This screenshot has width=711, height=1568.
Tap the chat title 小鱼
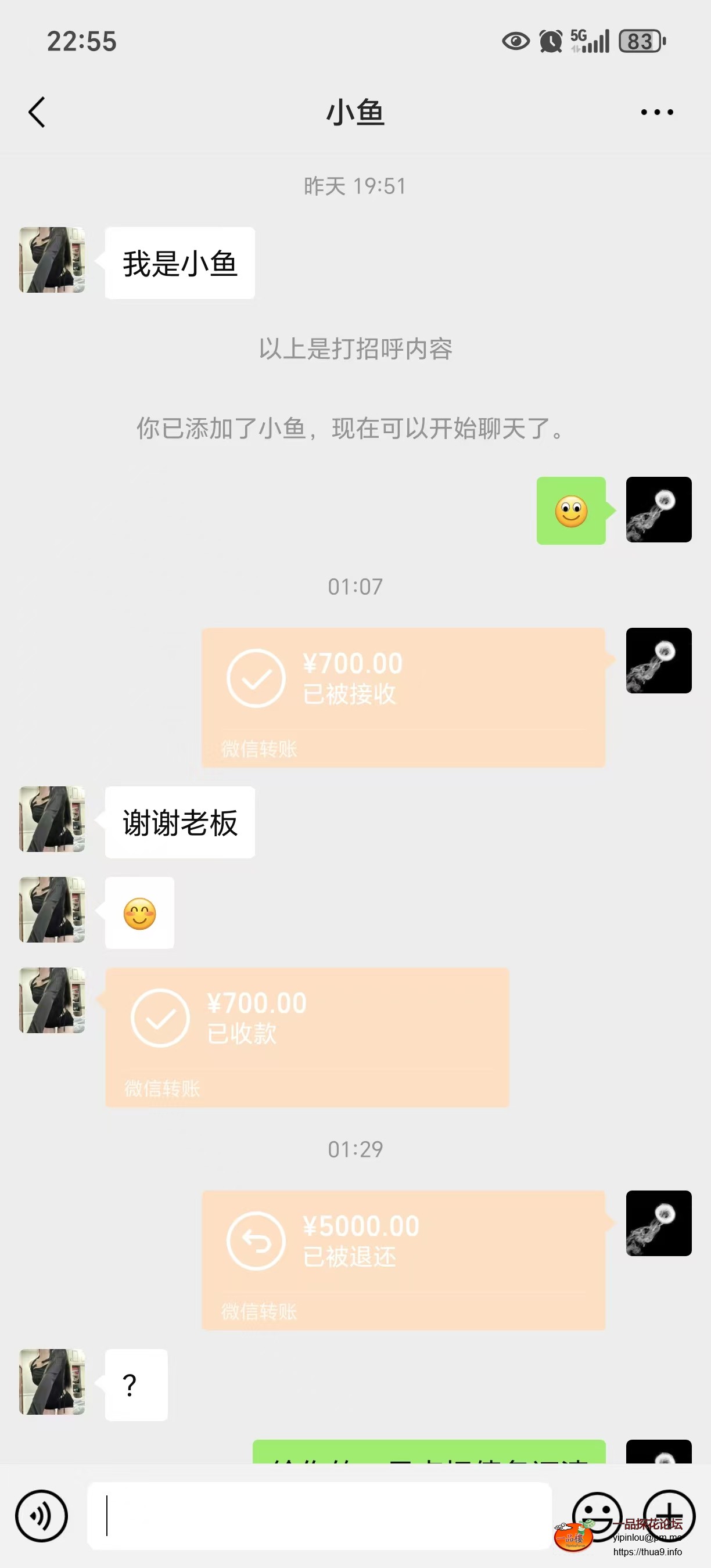(355, 112)
